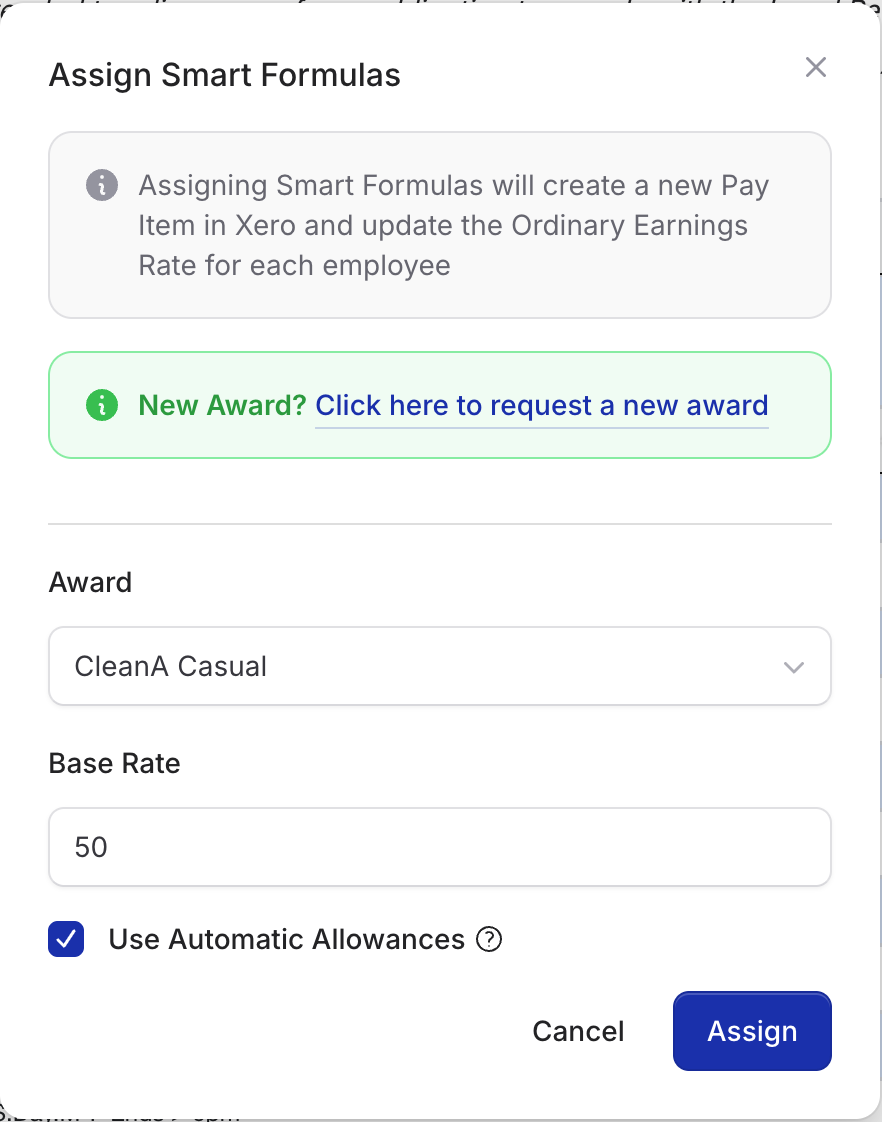Cancel assigning smart formulas
The width and height of the screenshot is (882, 1122).
coord(578,1031)
